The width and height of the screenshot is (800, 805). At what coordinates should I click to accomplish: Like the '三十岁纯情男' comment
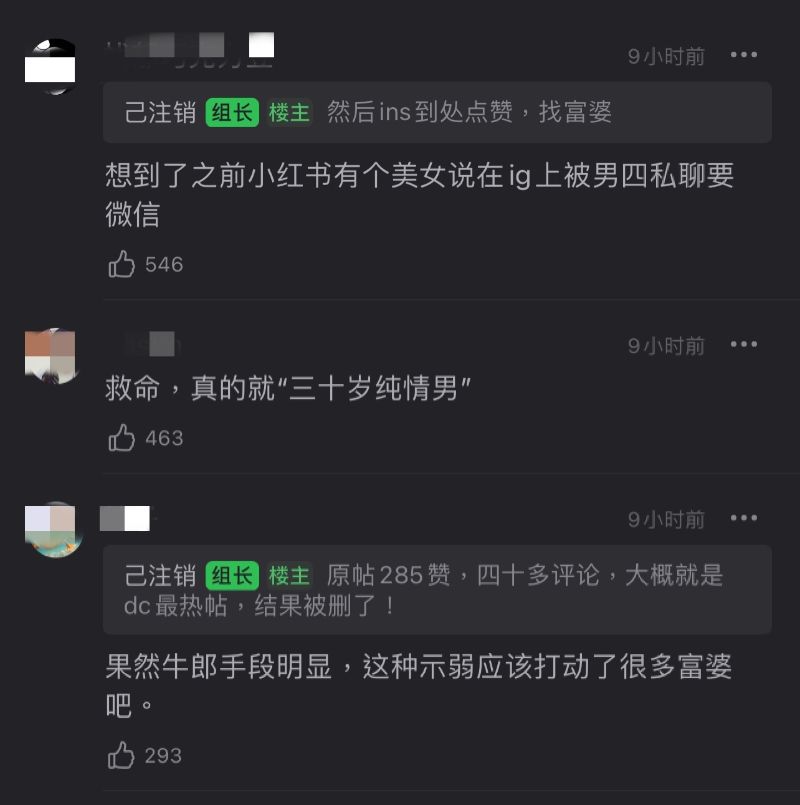(122, 438)
